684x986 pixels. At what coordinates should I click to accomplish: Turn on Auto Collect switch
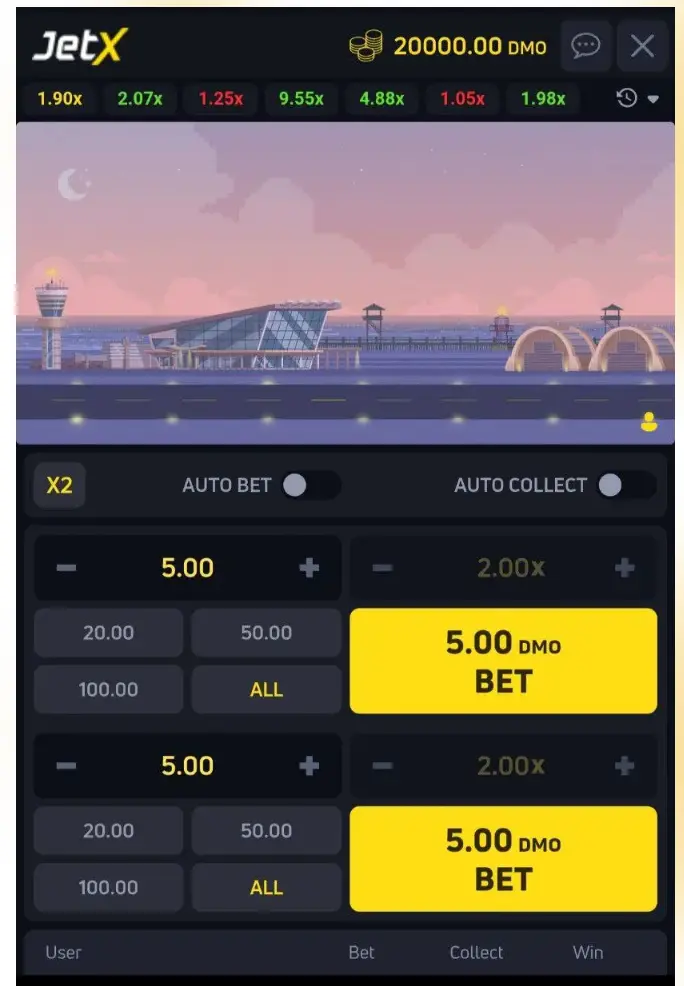[x=624, y=485]
